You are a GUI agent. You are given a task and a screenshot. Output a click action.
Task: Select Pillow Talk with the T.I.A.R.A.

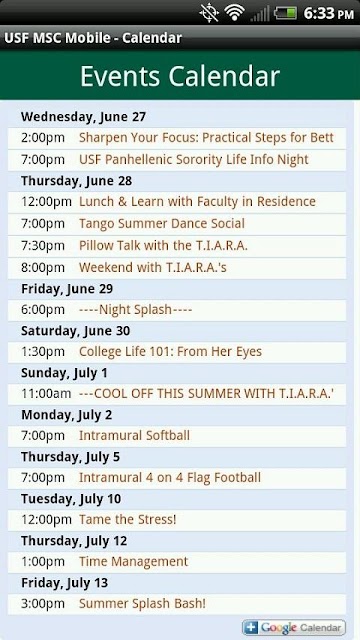tap(163, 245)
